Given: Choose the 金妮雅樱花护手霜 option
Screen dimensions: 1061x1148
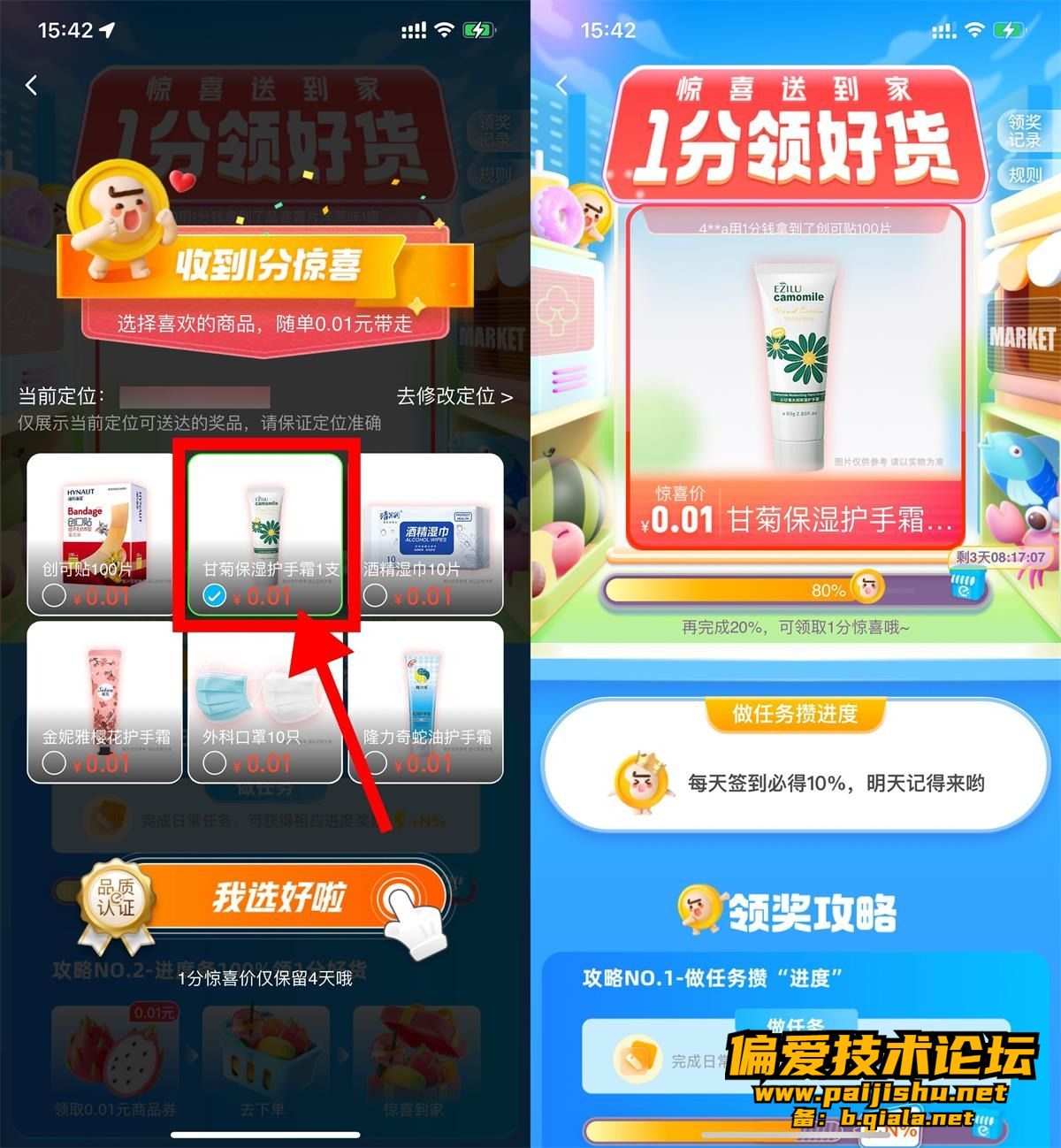Looking at the screenshot, I should (104, 702).
